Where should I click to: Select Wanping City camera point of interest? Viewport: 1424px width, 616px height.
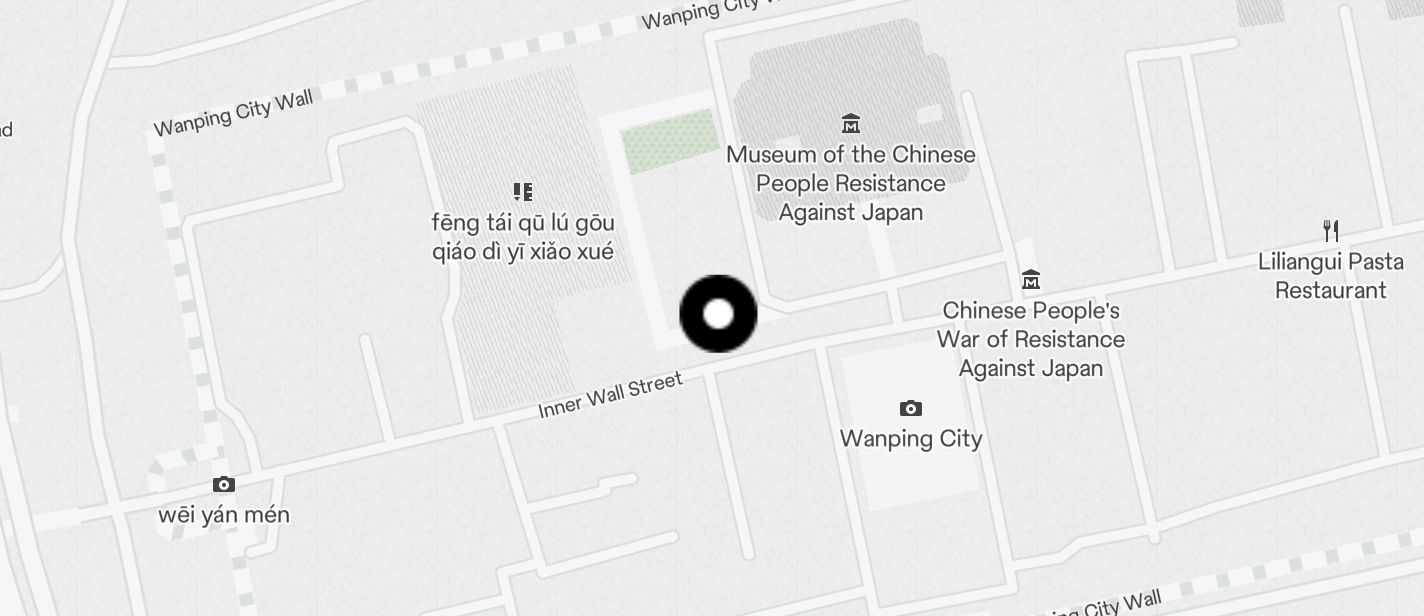click(910, 409)
